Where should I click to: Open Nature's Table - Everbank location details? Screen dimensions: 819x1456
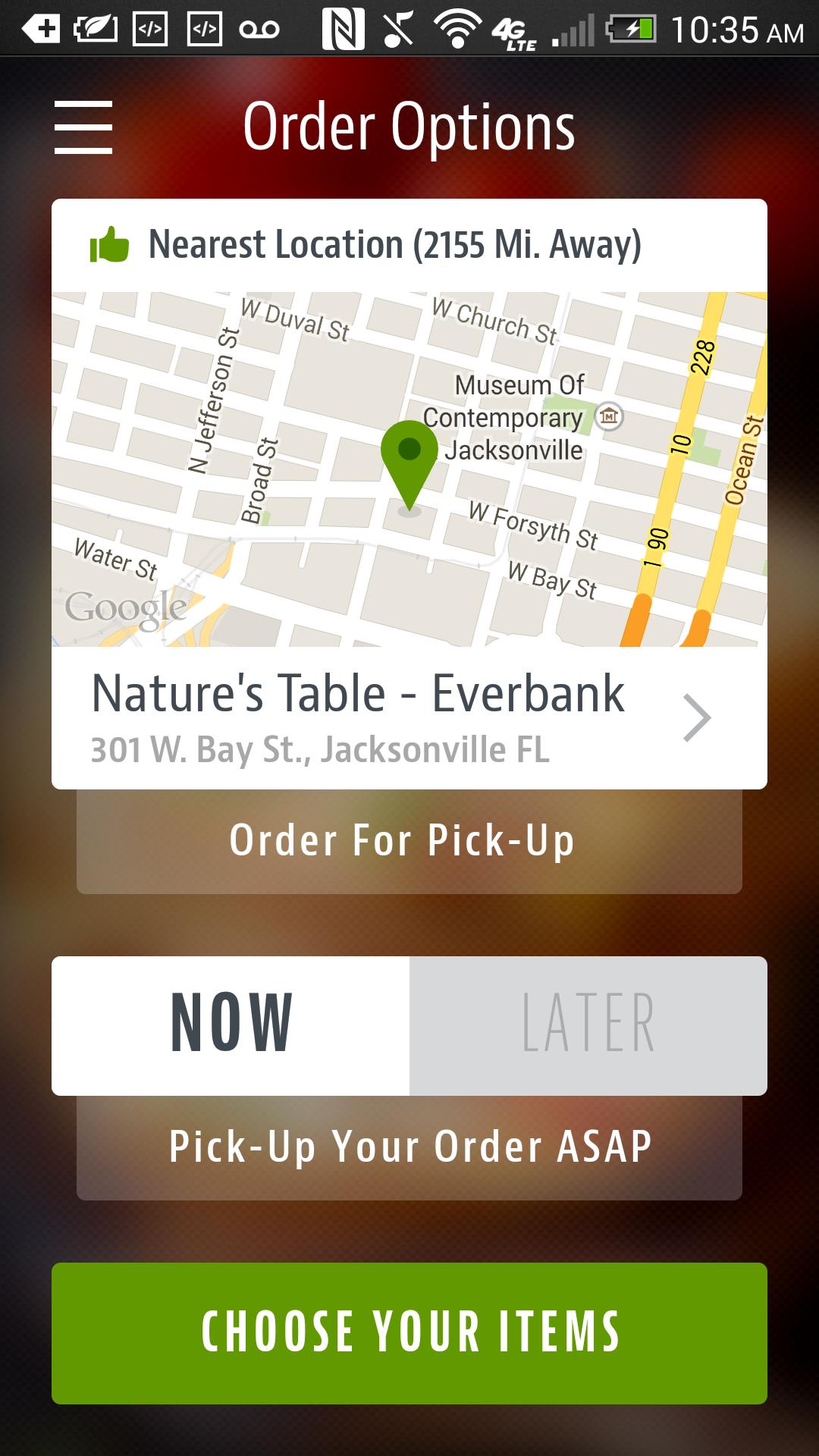click(409, 717)
